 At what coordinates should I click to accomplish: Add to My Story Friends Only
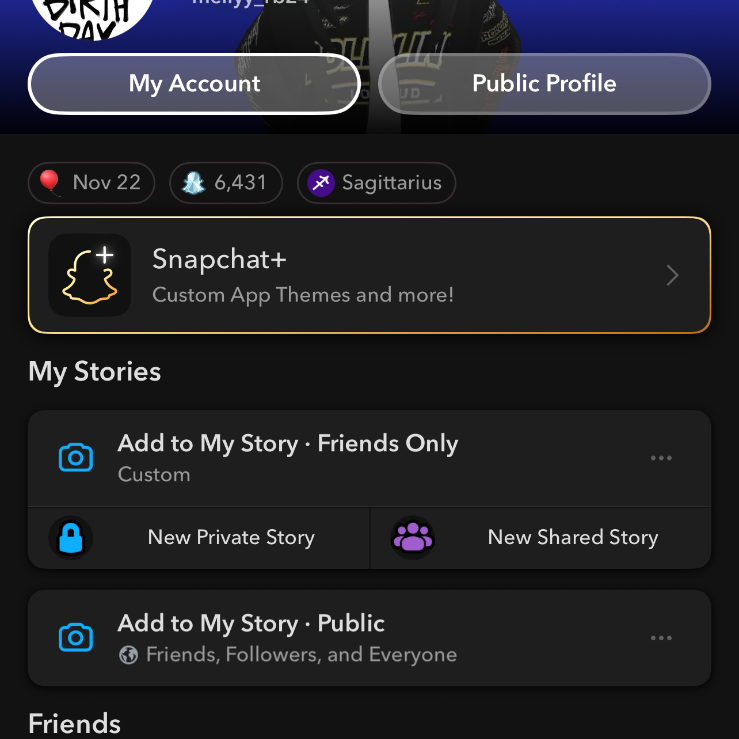[287, 457]
